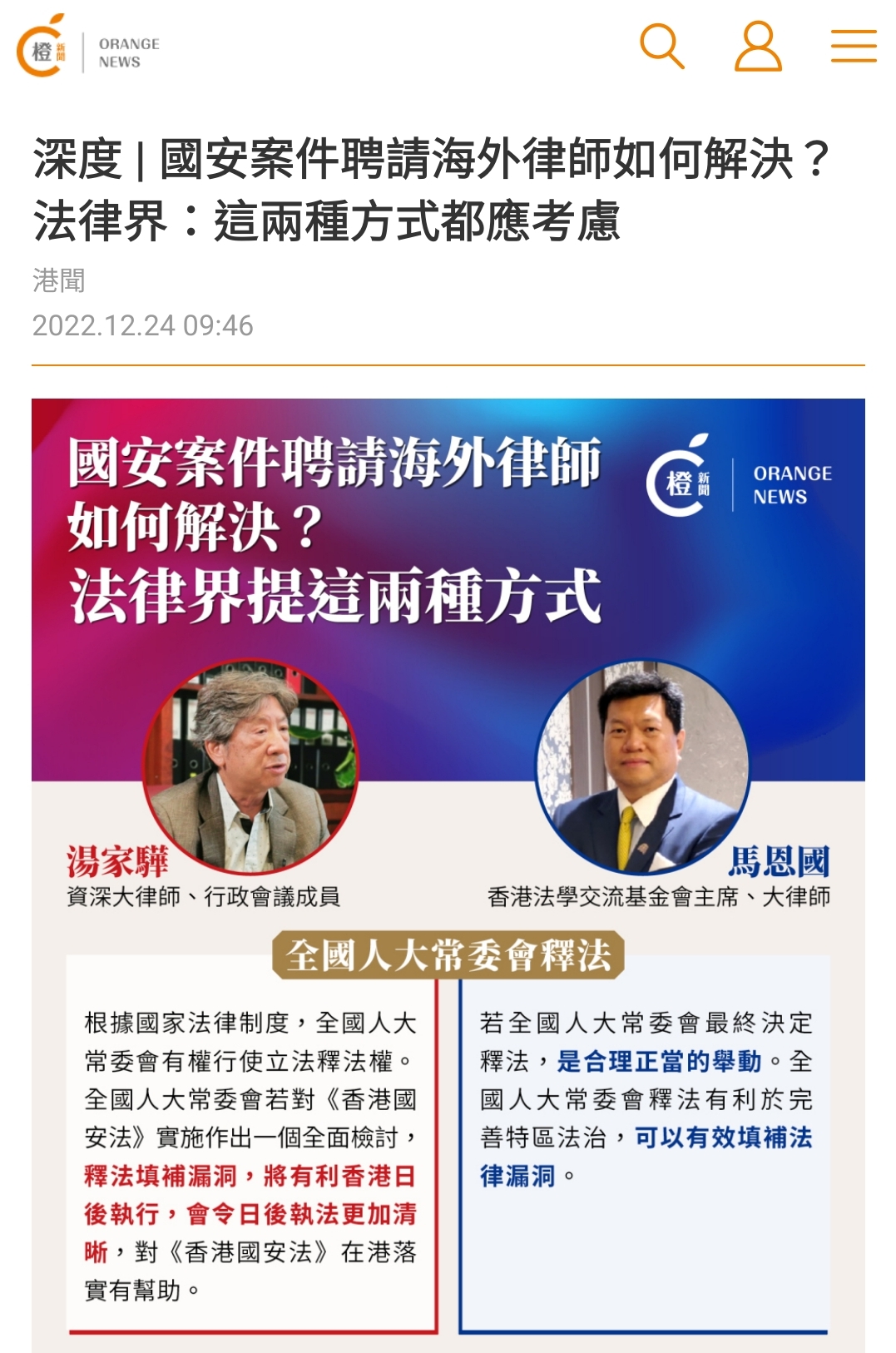Screen dimensions: 896x1353
Task: Open the article's infographic image
Action: click(448, 874)
